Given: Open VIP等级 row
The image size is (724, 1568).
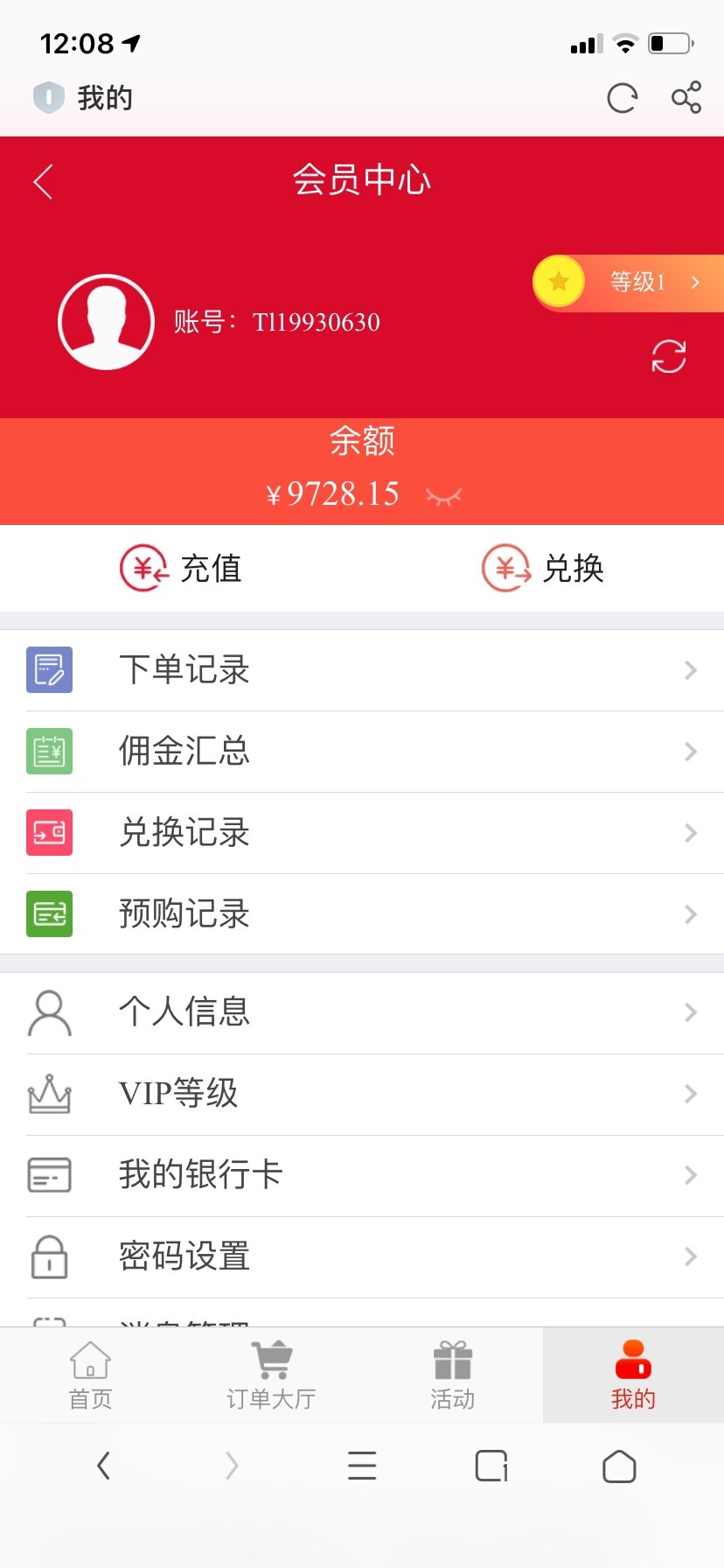Looking at the screenshot, I should 362,1094.
